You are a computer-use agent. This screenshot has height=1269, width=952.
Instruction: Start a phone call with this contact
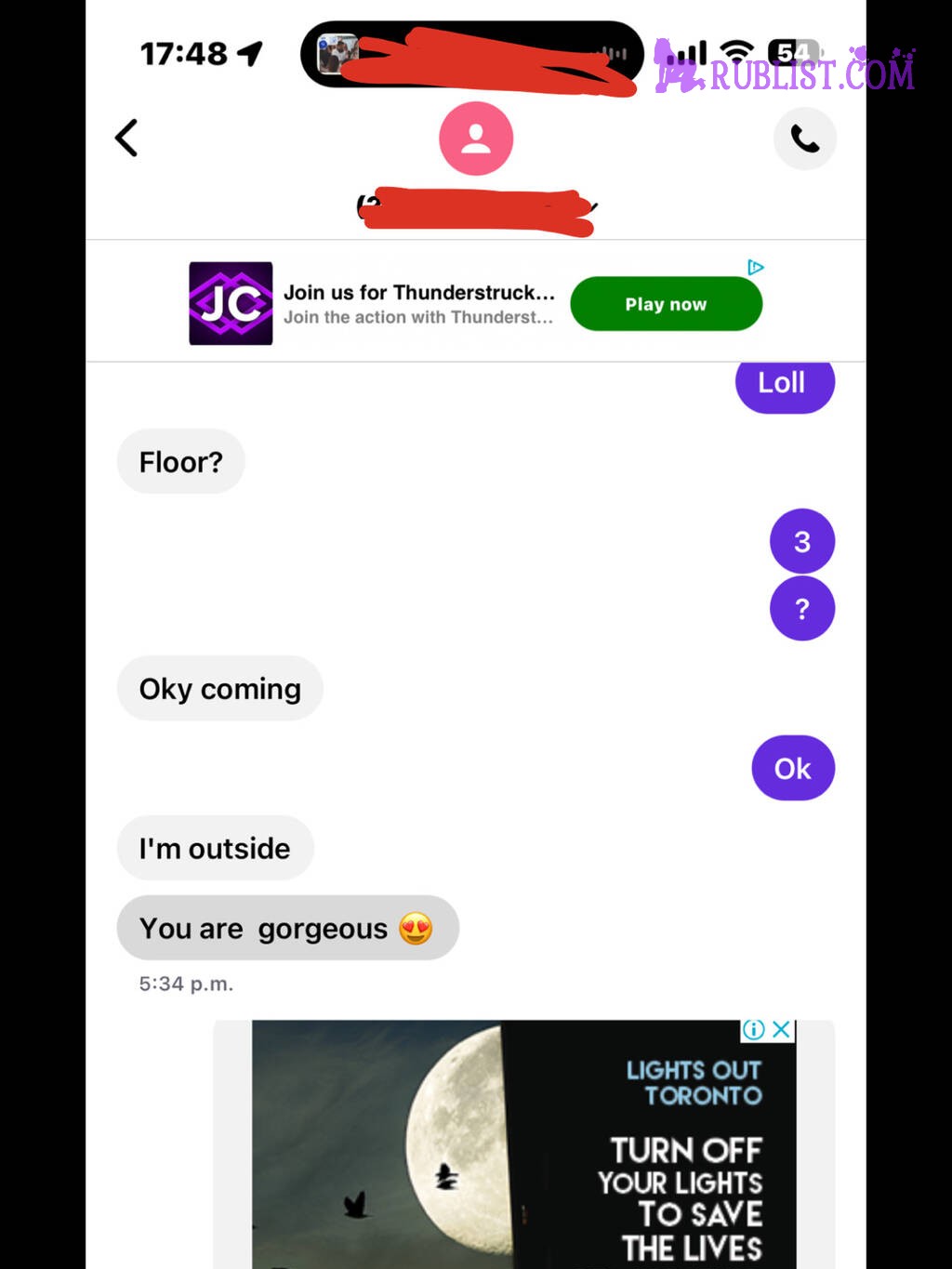click(804, 139)
